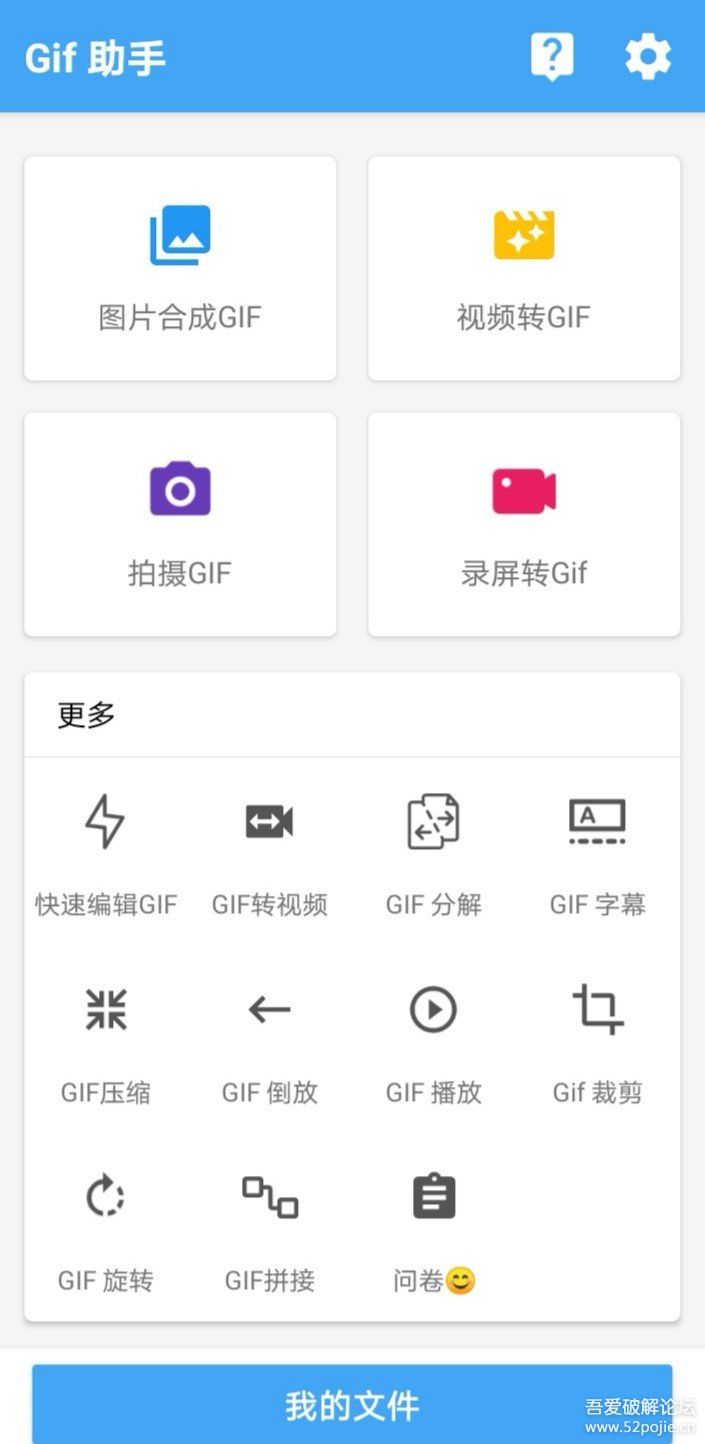Choose the 录屏转Gif card
The width and height of the screenshot is (705, 1444).
524,524
